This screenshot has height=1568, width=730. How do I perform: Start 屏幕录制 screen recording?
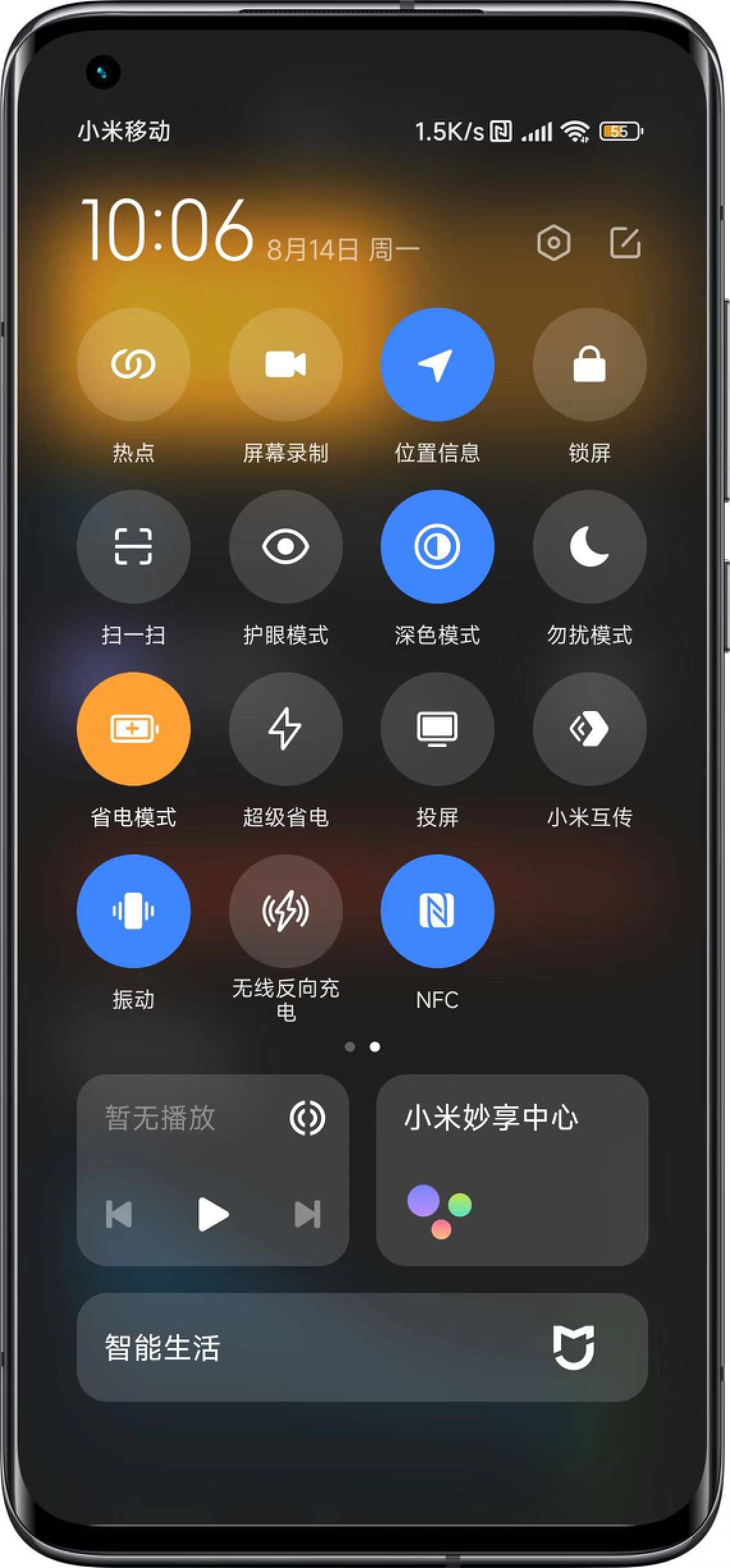point(285,365)
